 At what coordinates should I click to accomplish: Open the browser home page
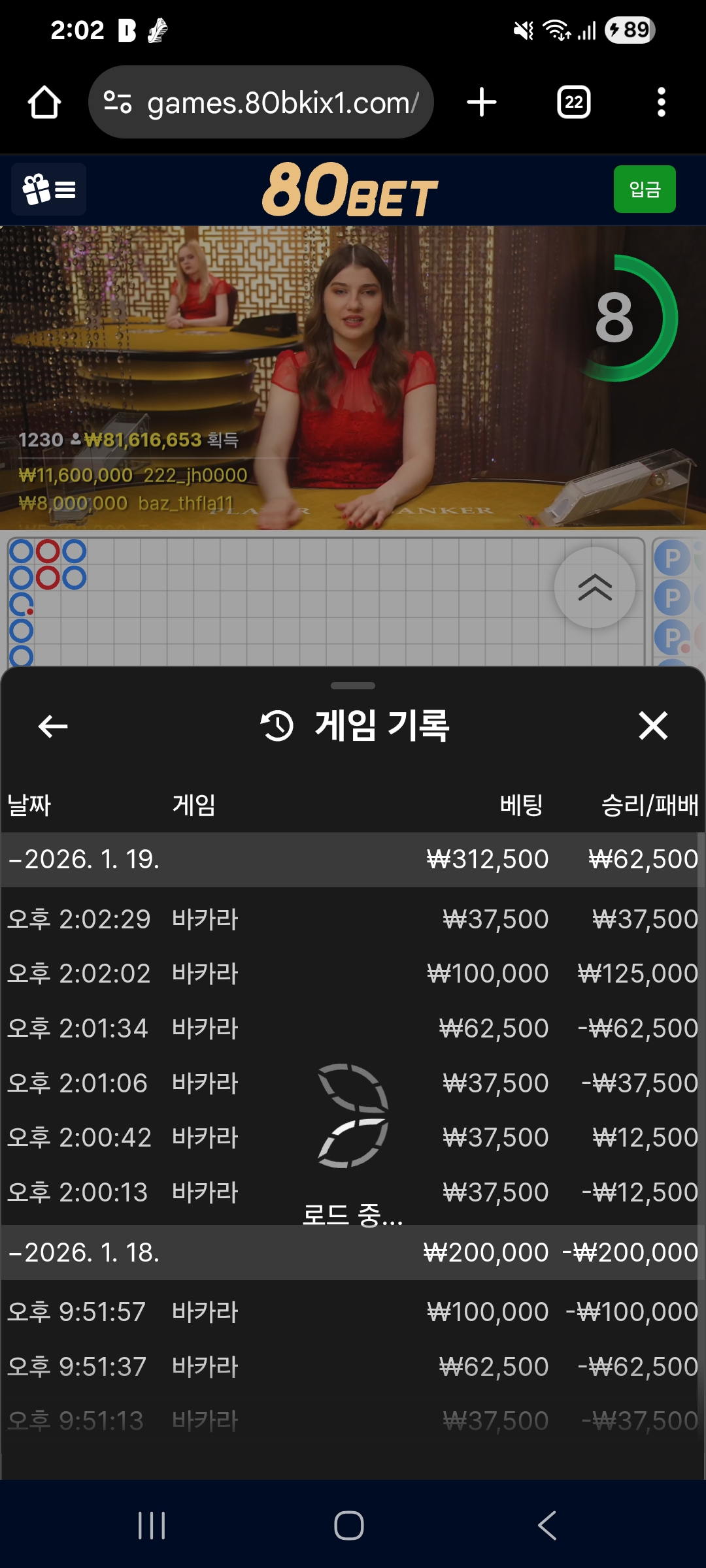(x=44, y=103)
